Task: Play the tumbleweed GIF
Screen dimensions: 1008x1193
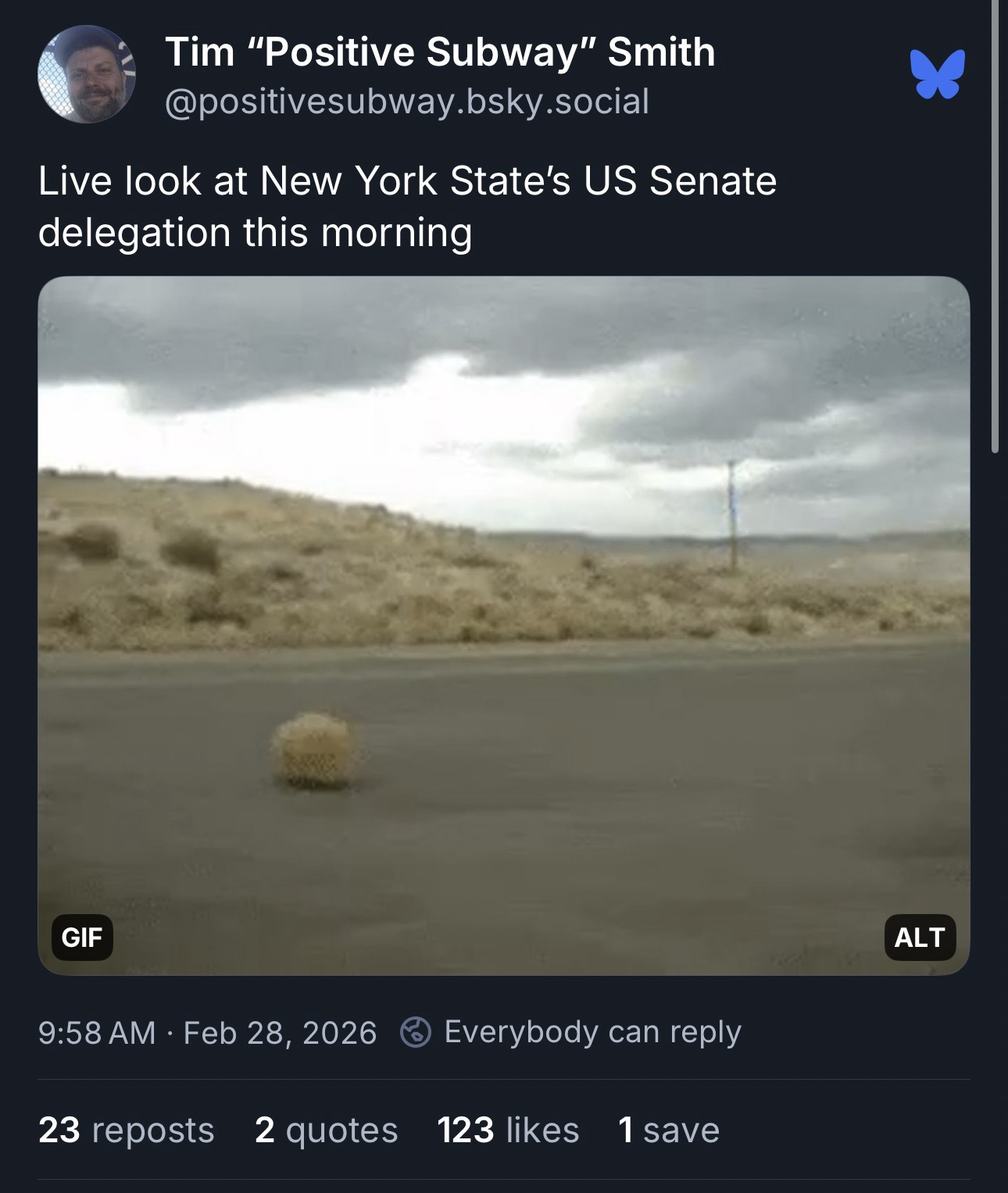Action: coord(503,625)
